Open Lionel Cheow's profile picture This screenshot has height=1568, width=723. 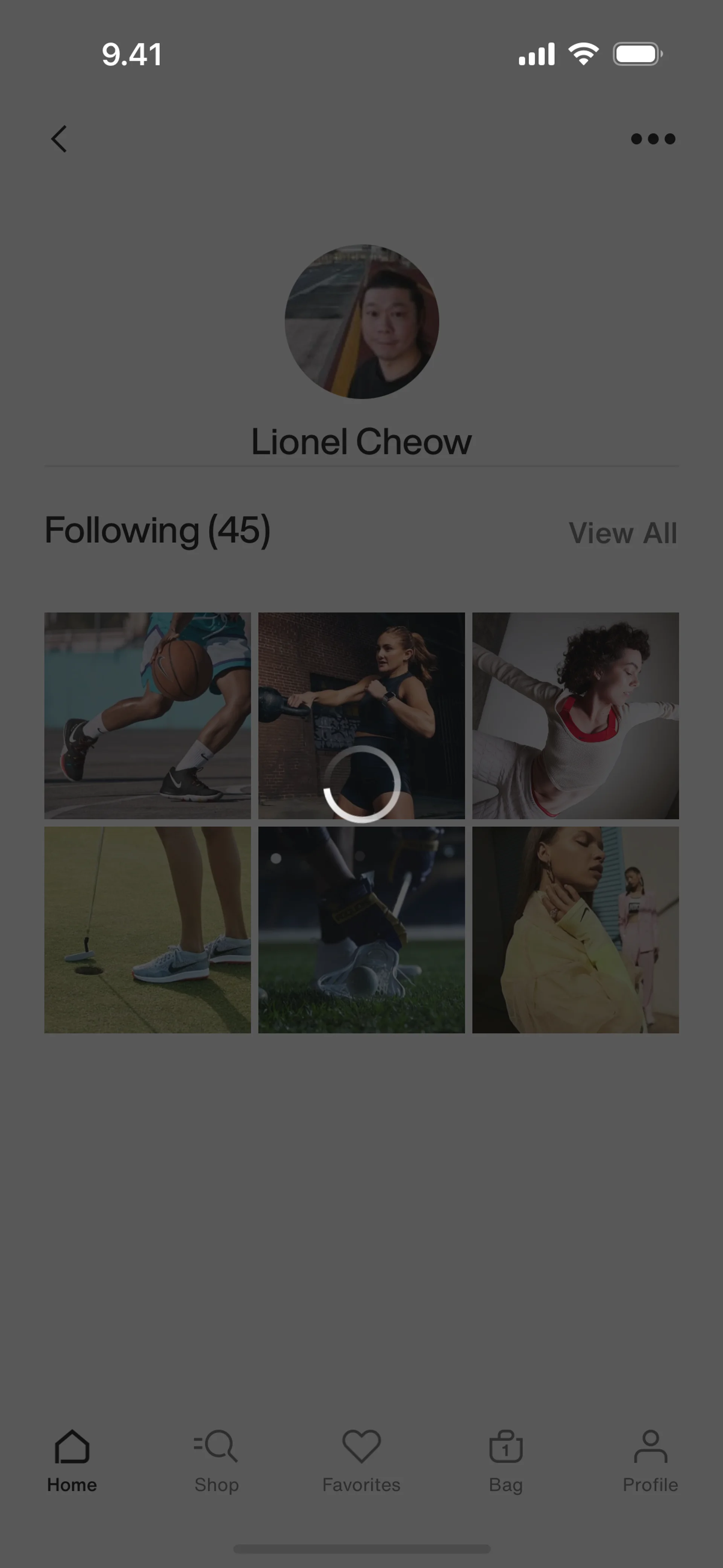click(361, 321)
